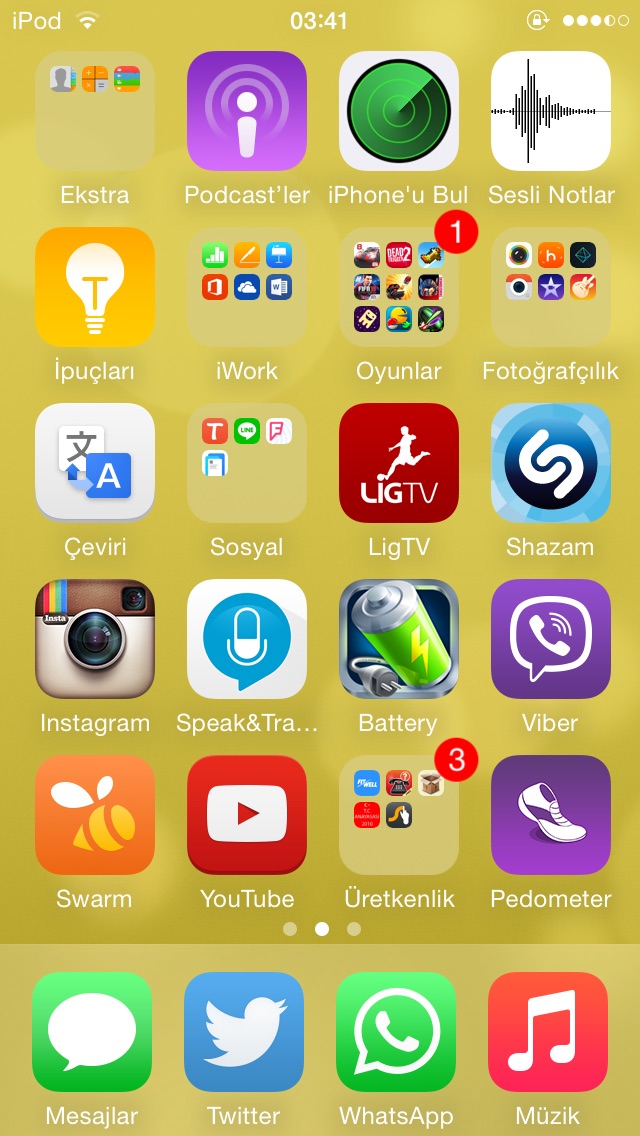Viewport: 640px width, 1136px height.
Task: Launch Viber
Action: click(x=551, y=639)
